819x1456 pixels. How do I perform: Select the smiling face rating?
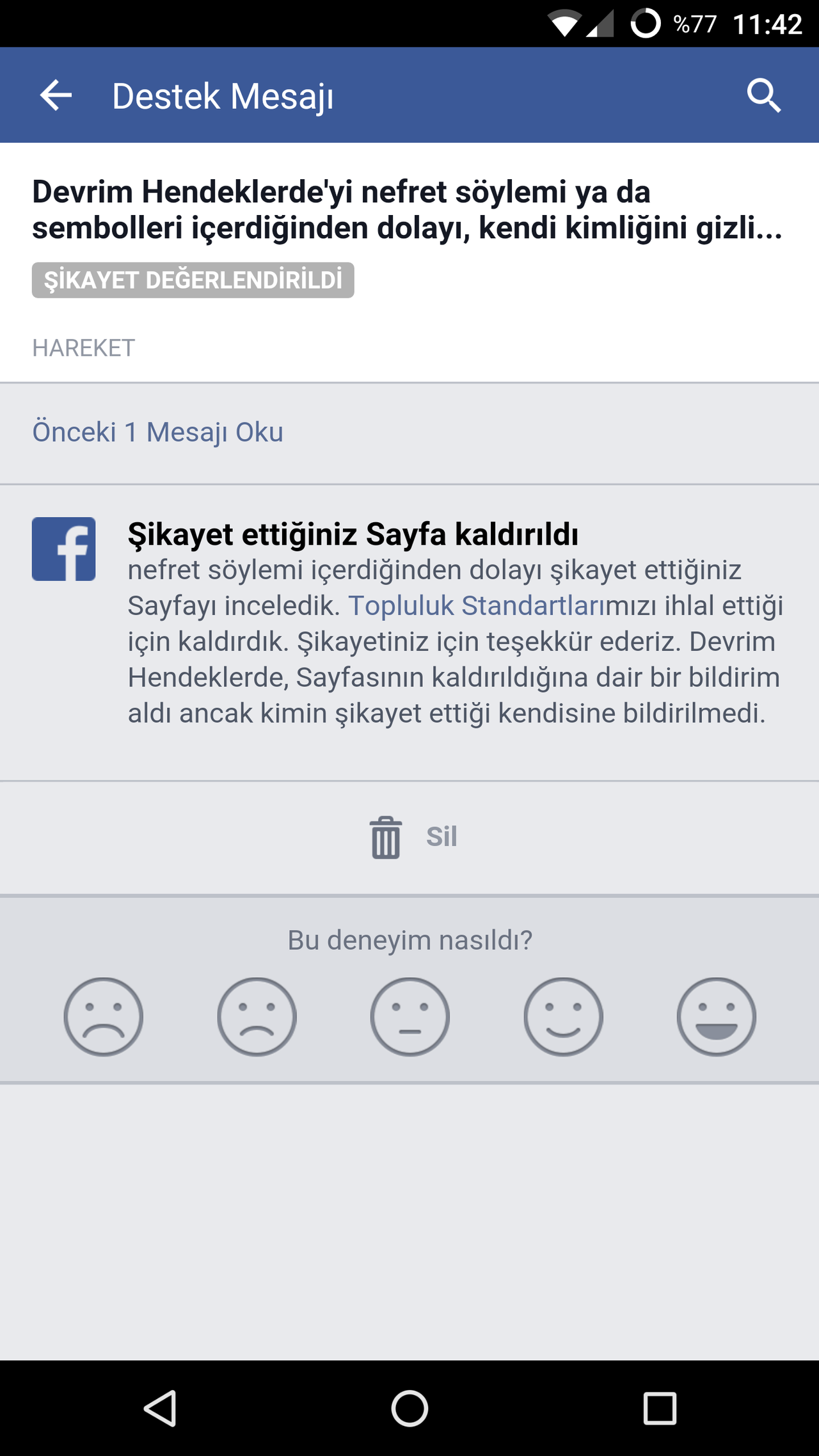pyautogui.click(x=563, y=1016)
